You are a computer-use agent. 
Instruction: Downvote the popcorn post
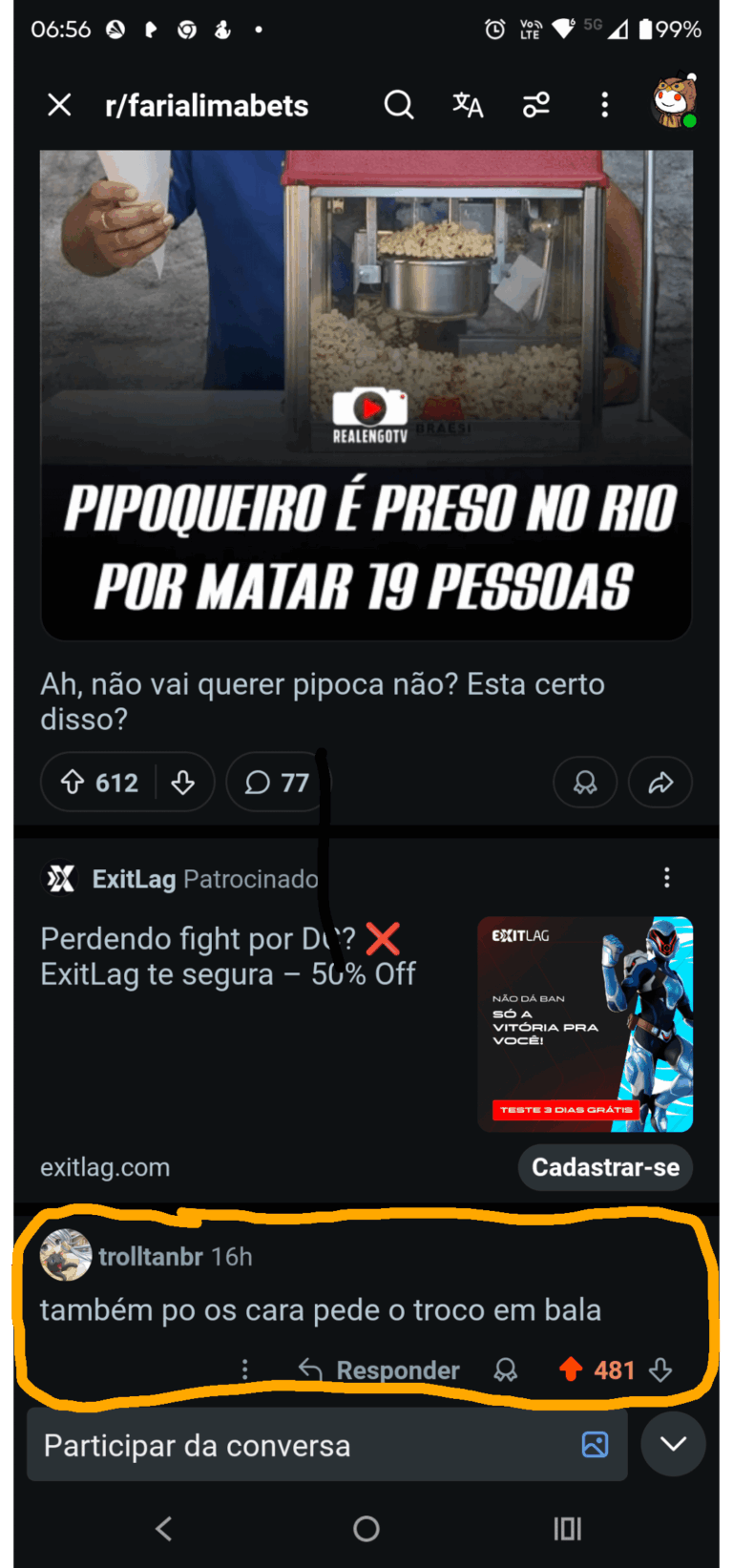pos(183,783)
